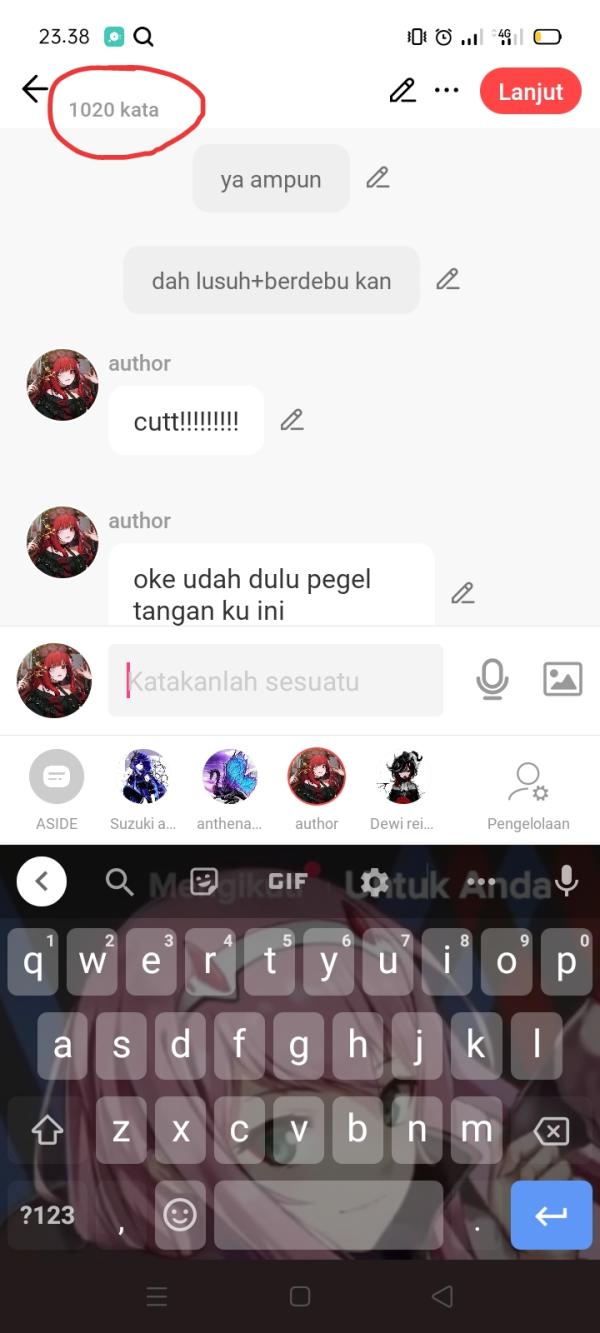The width and height of the screenshot is (600, 1333).
Task: Insert an image with the picture icon
Action: 562,680
